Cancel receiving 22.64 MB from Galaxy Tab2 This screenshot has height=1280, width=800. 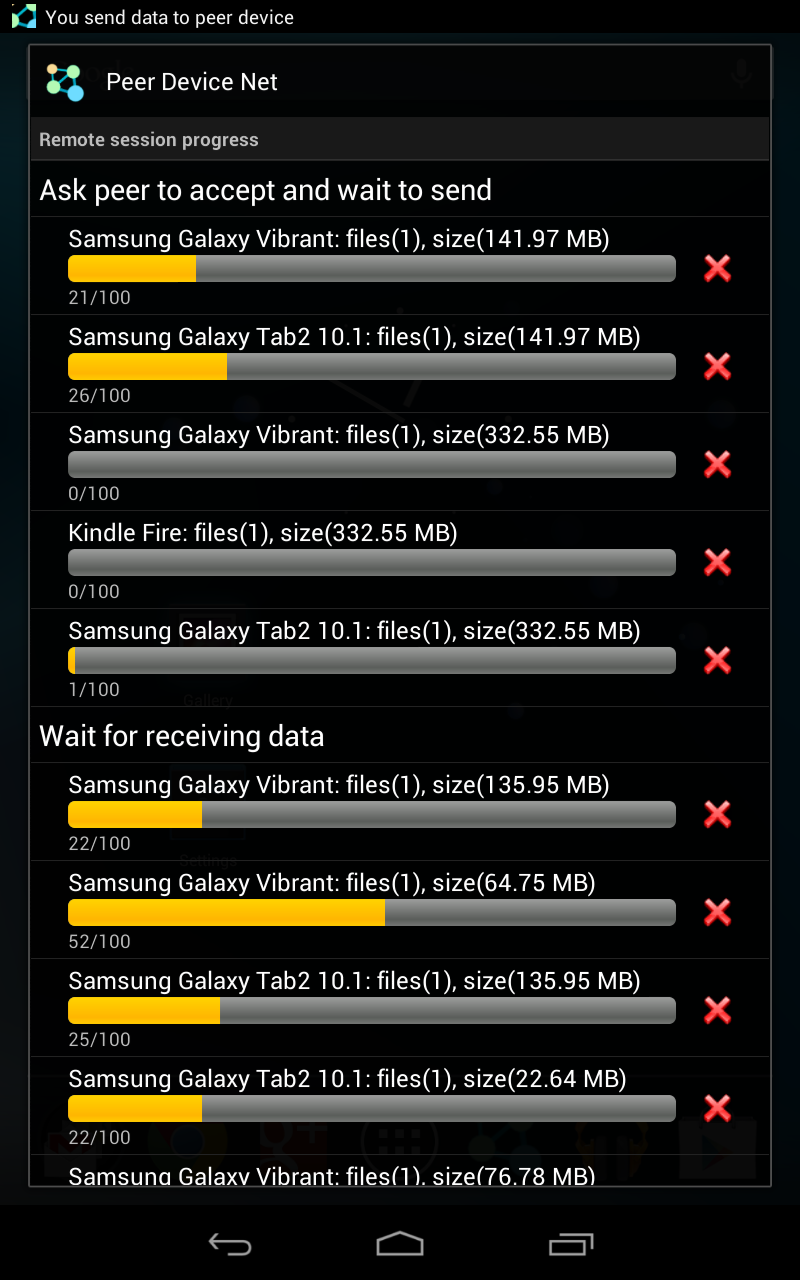click(x=717, y=1108)
